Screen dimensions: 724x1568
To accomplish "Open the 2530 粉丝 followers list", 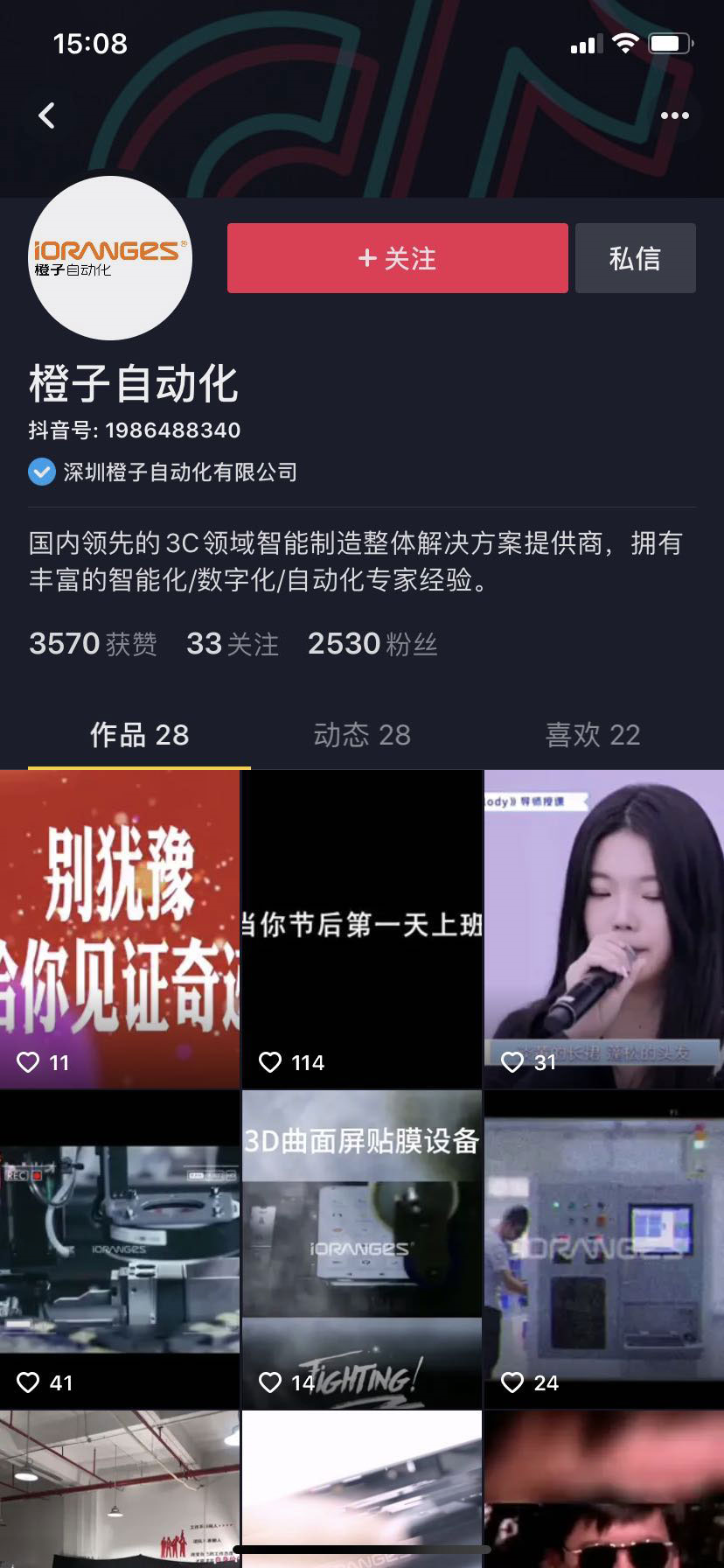I will pyautogui.click(x=372, y=644).
